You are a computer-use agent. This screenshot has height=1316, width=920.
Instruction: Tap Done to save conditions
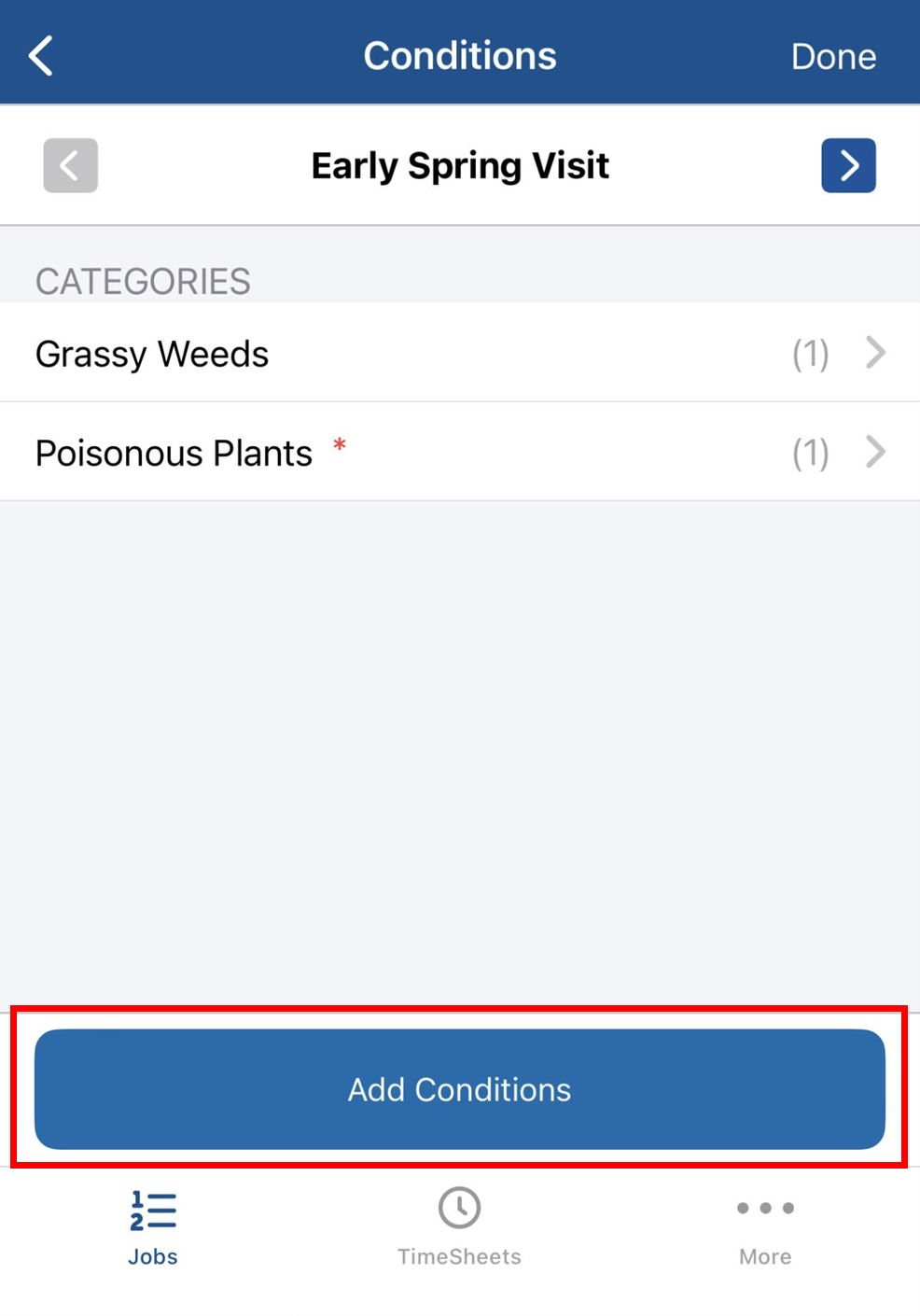point(833,56)
